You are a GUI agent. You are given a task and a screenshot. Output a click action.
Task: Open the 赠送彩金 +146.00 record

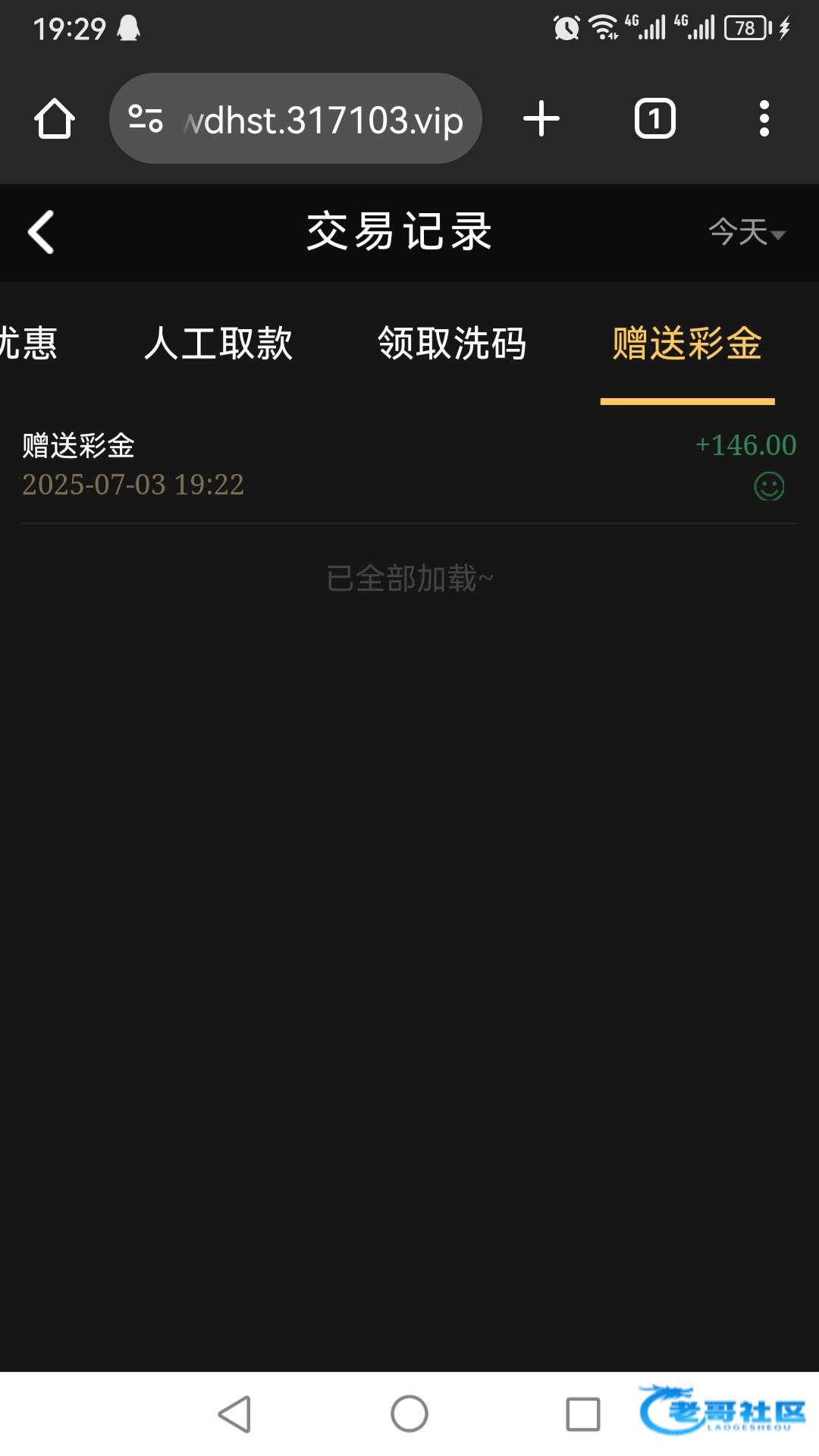pos(409,464)
